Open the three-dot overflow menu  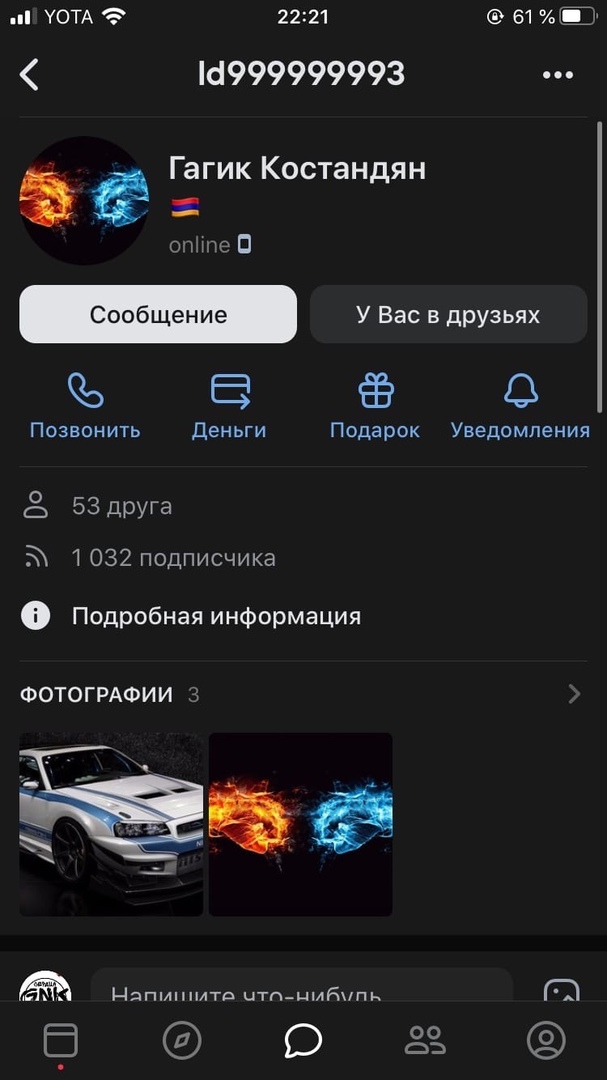coord(557,74)
